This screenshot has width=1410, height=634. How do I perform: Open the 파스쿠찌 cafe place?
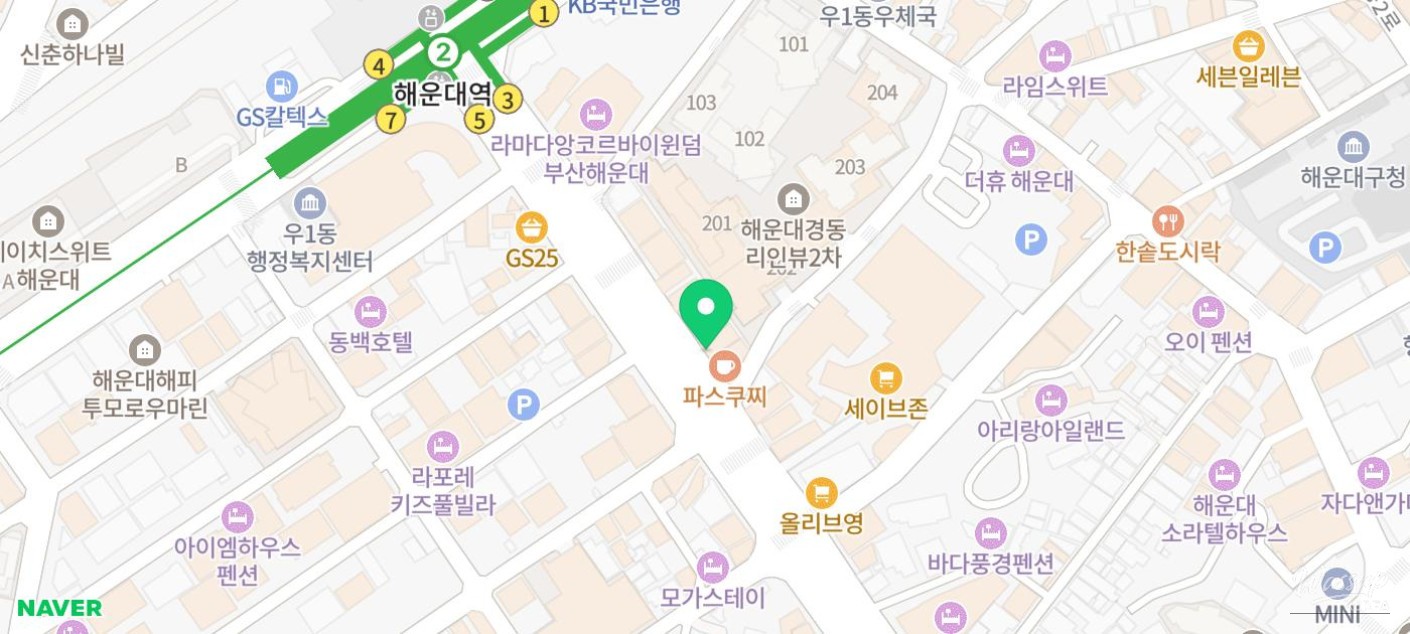(725, 367)
